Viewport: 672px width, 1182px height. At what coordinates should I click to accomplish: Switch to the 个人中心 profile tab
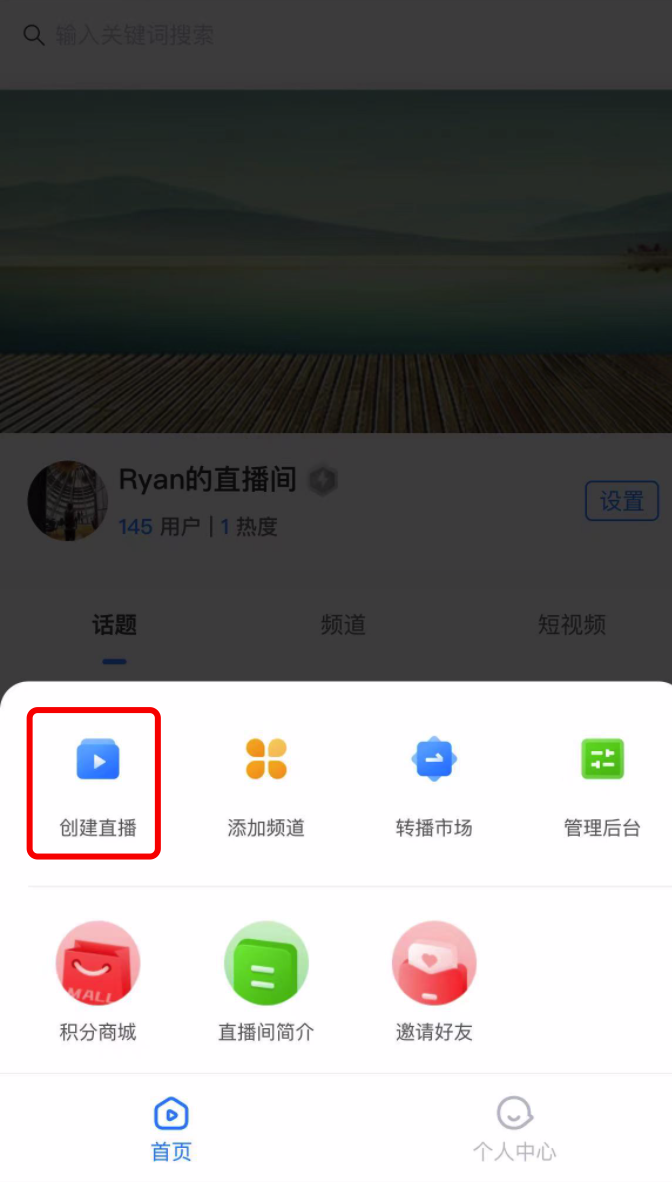514,1128
